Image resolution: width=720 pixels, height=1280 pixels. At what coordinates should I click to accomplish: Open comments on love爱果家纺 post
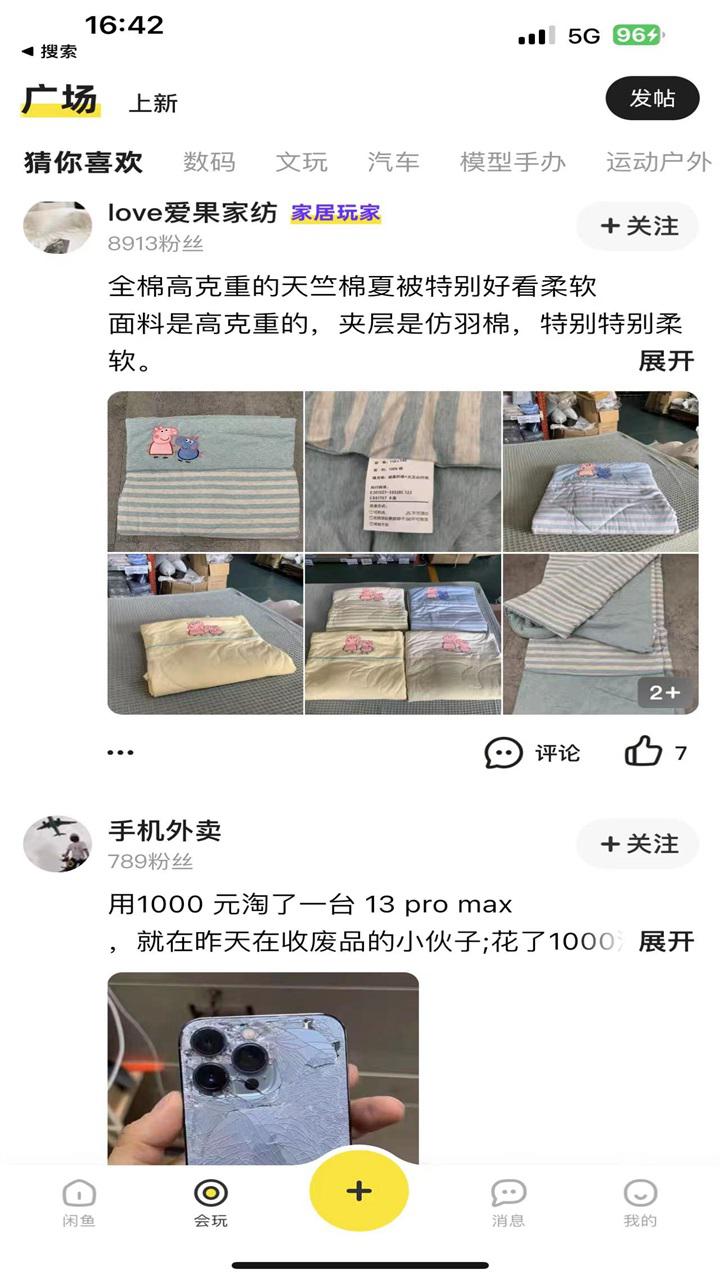[x=532, y=753]
